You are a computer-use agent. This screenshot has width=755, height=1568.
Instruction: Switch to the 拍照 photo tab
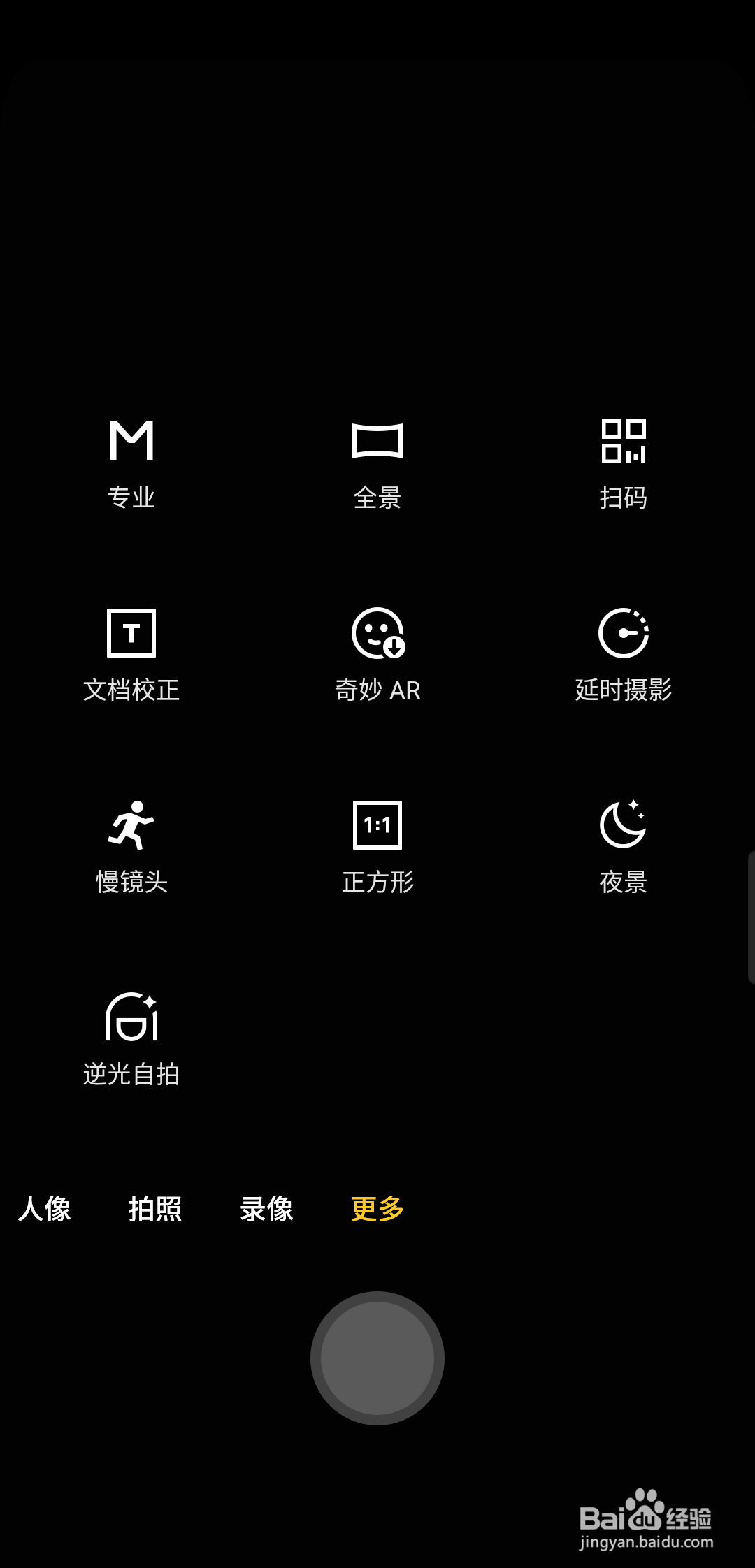(155, 1209)
